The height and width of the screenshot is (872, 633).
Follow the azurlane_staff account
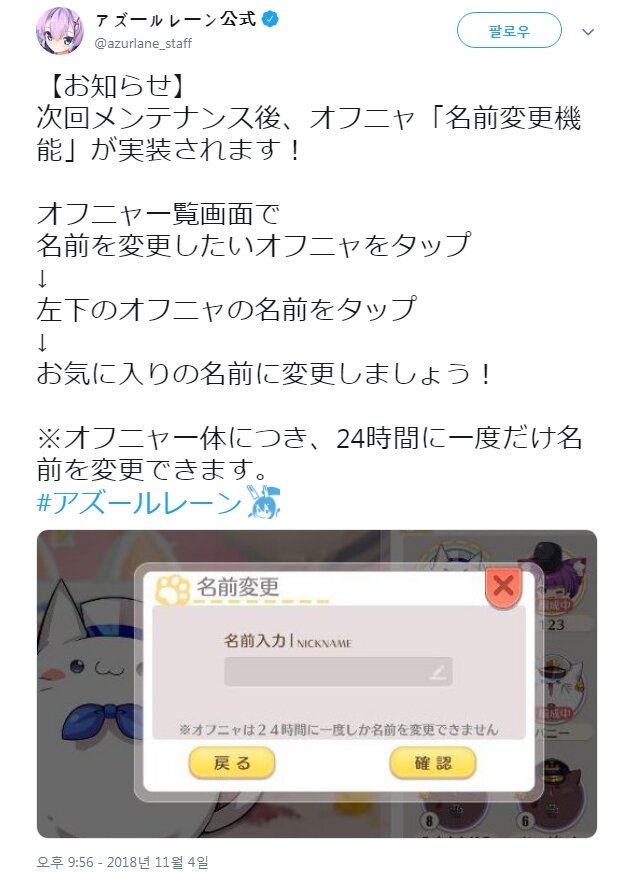(x=509, y=31)
